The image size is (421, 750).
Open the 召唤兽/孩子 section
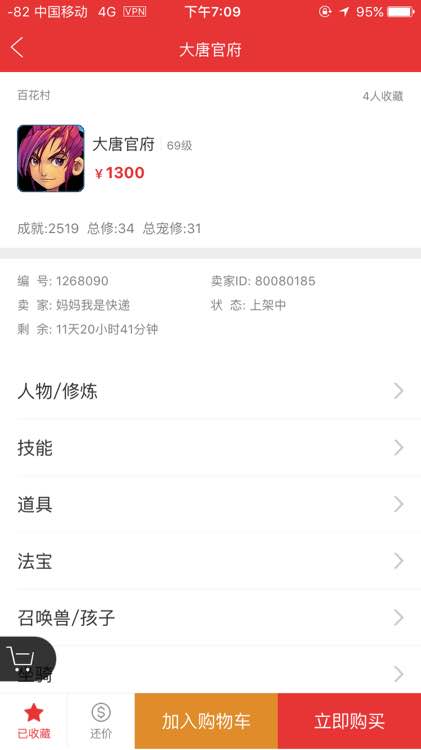coord(210,618)
